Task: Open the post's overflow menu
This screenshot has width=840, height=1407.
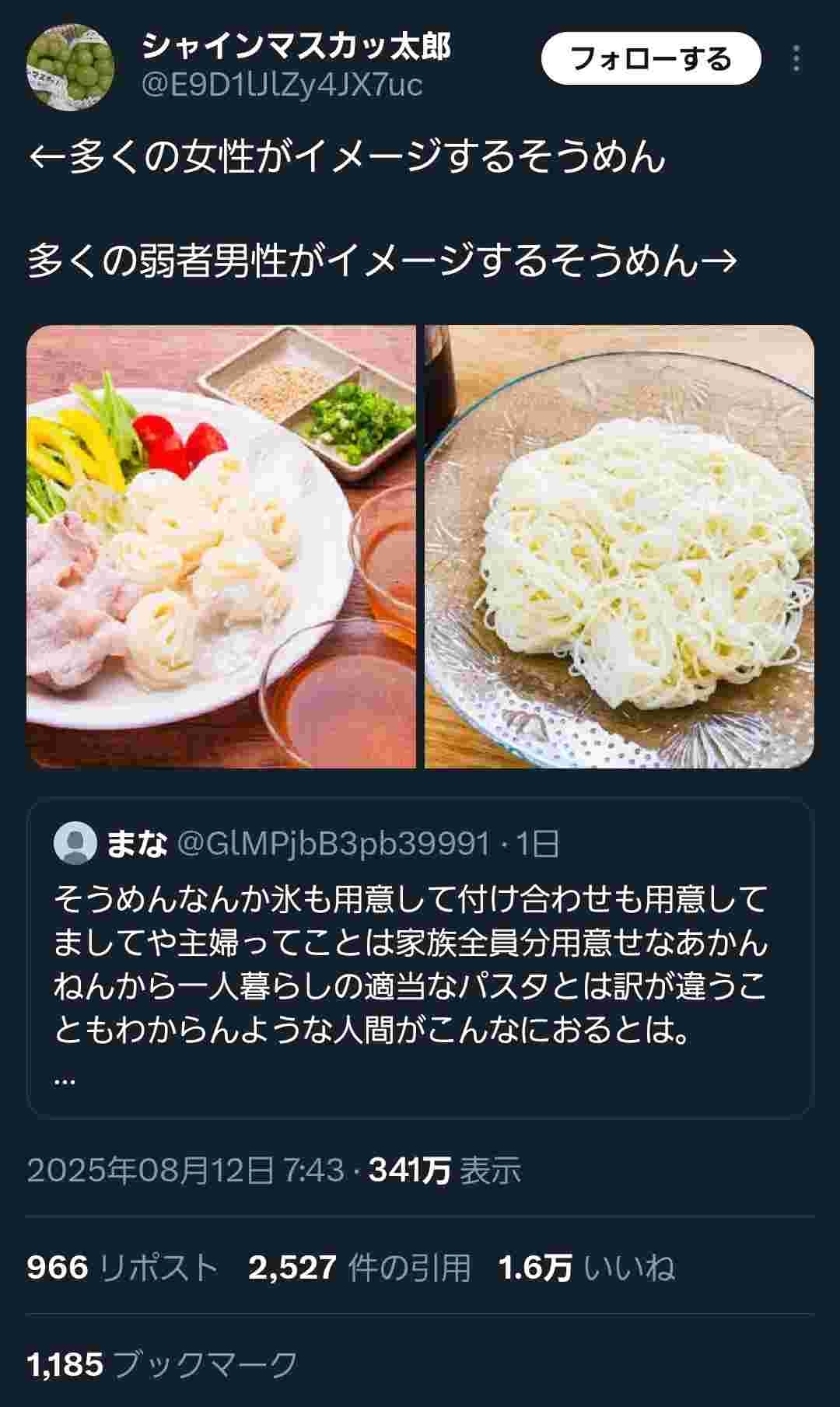Action: coord(796,59)
